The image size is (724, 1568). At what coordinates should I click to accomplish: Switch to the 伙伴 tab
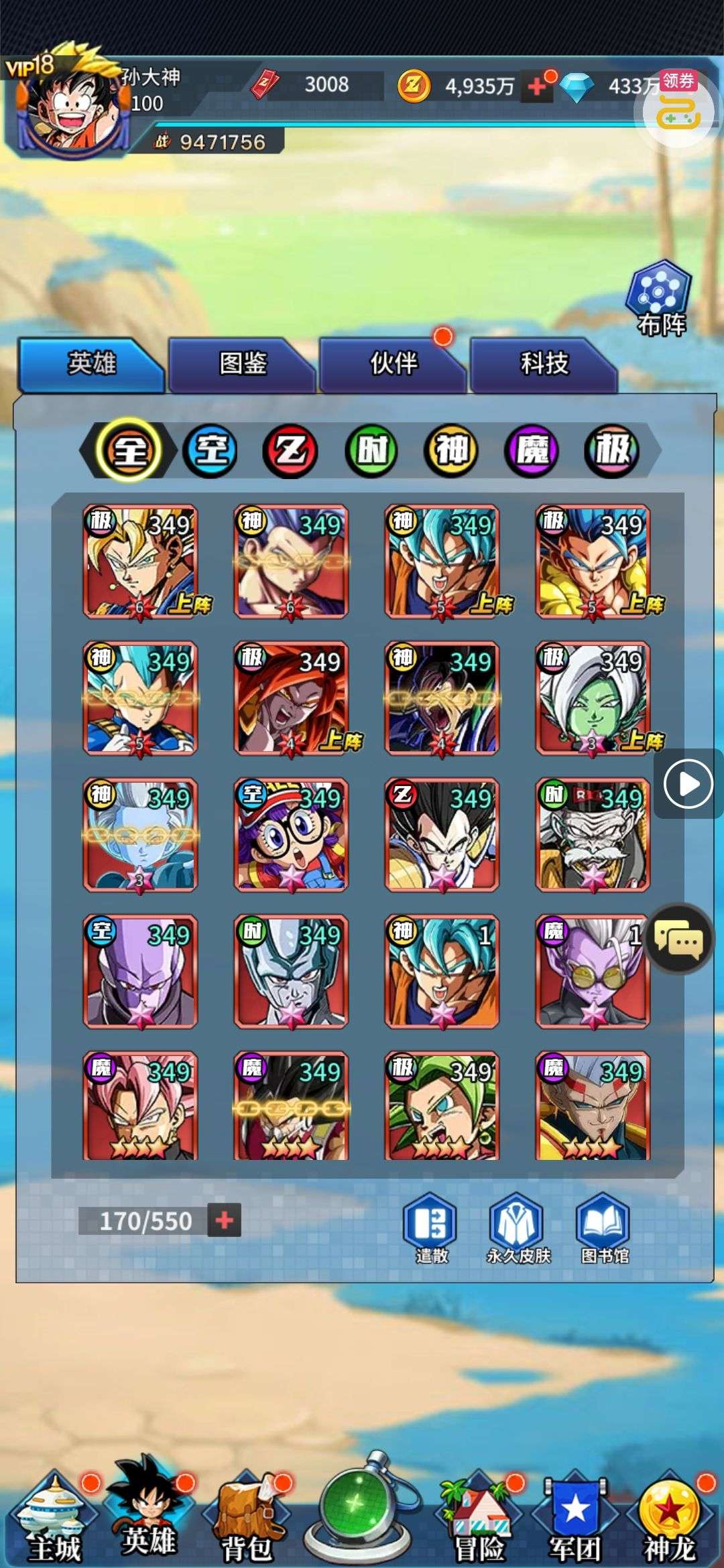394,364
